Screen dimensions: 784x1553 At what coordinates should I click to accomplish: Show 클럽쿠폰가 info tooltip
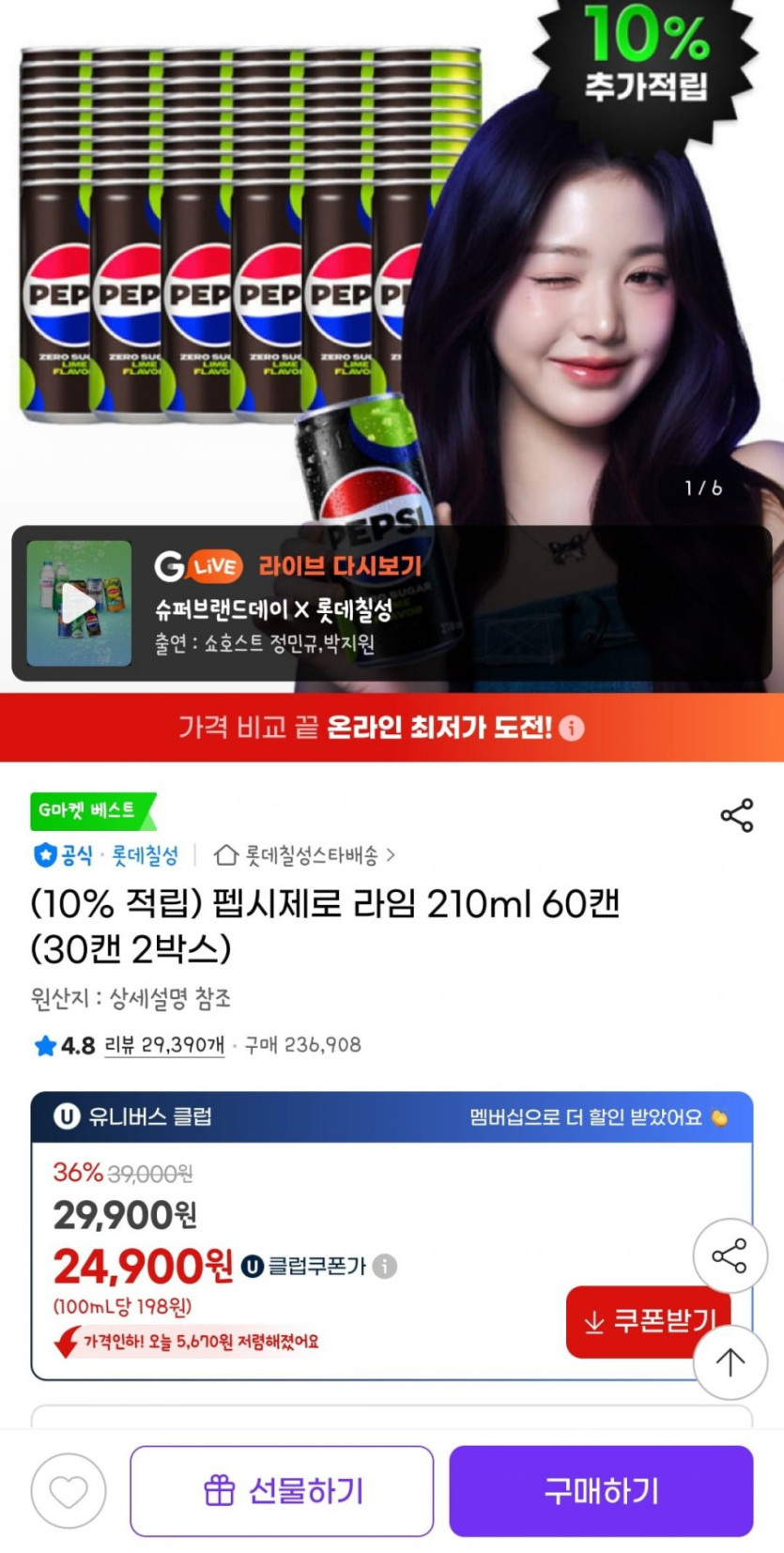[x=384, y=1267]
